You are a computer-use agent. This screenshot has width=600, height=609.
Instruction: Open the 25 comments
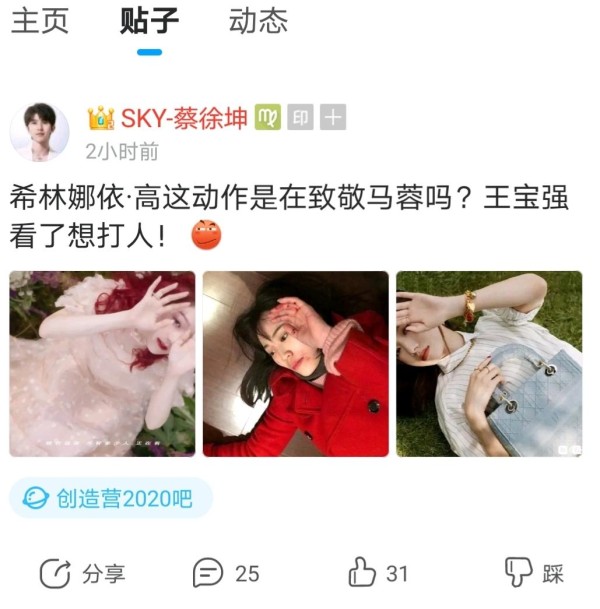click(226, 573)
